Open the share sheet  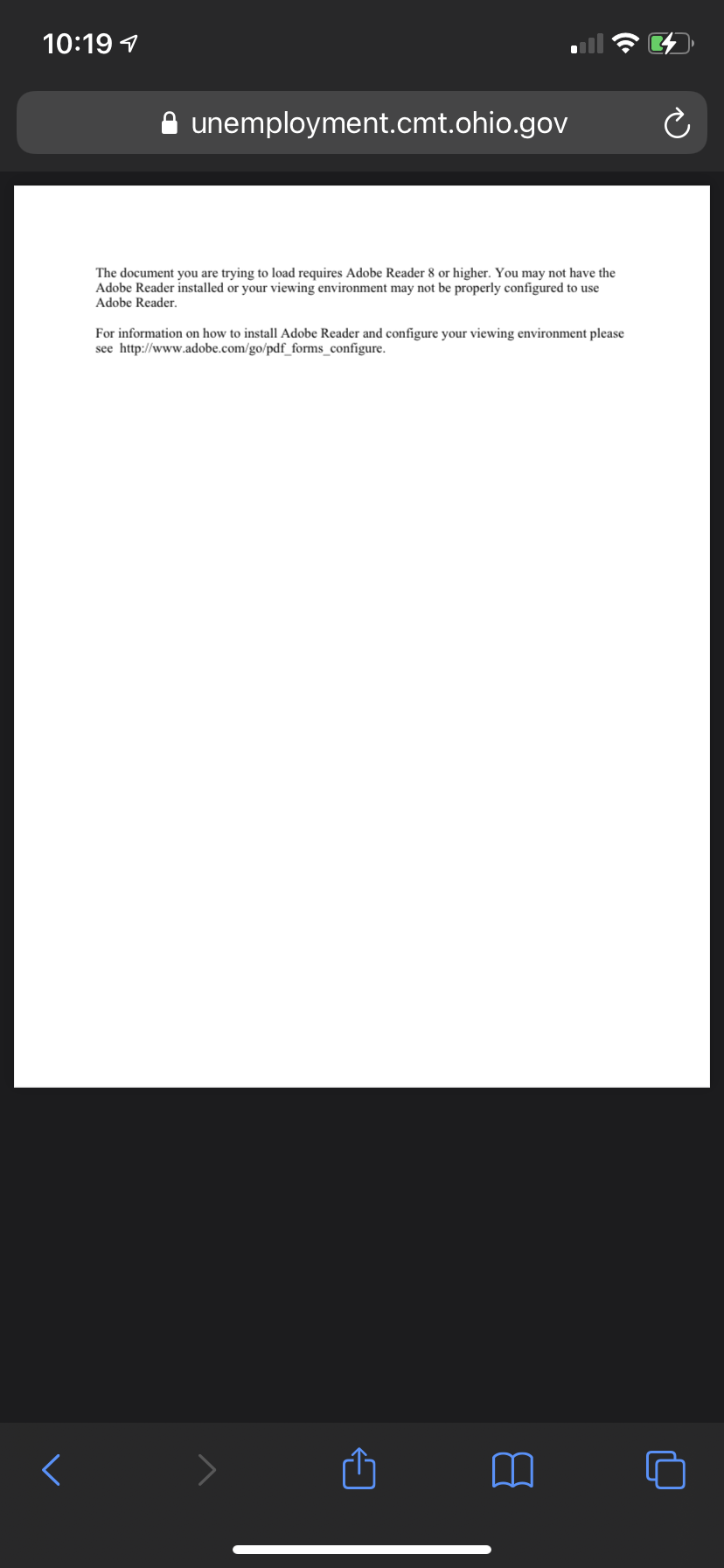click(x=359, y=1469)
